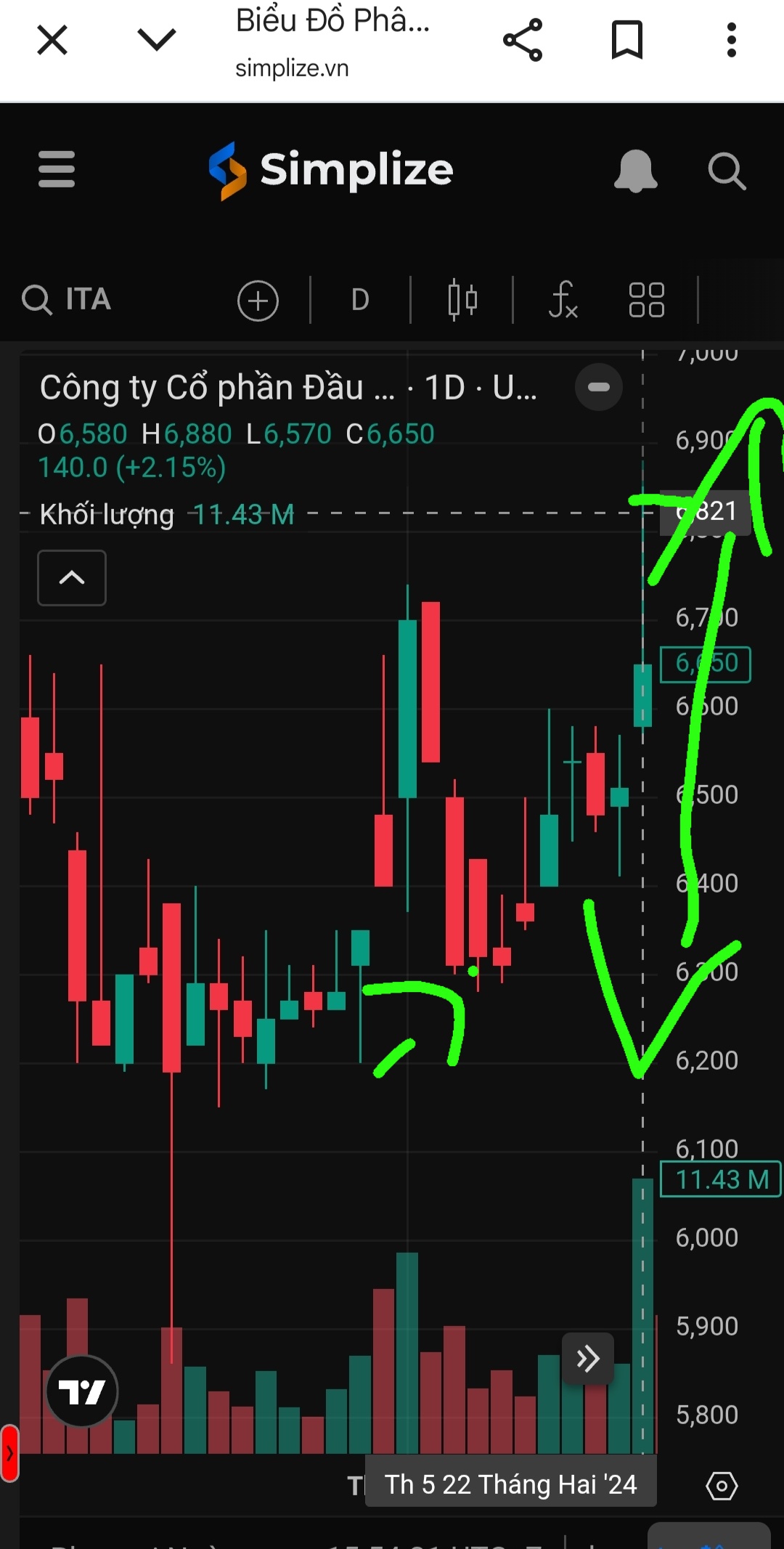Expand the browser tab dropdown chevron
This screenshot has width=784, height=1549.
[156, 40]
